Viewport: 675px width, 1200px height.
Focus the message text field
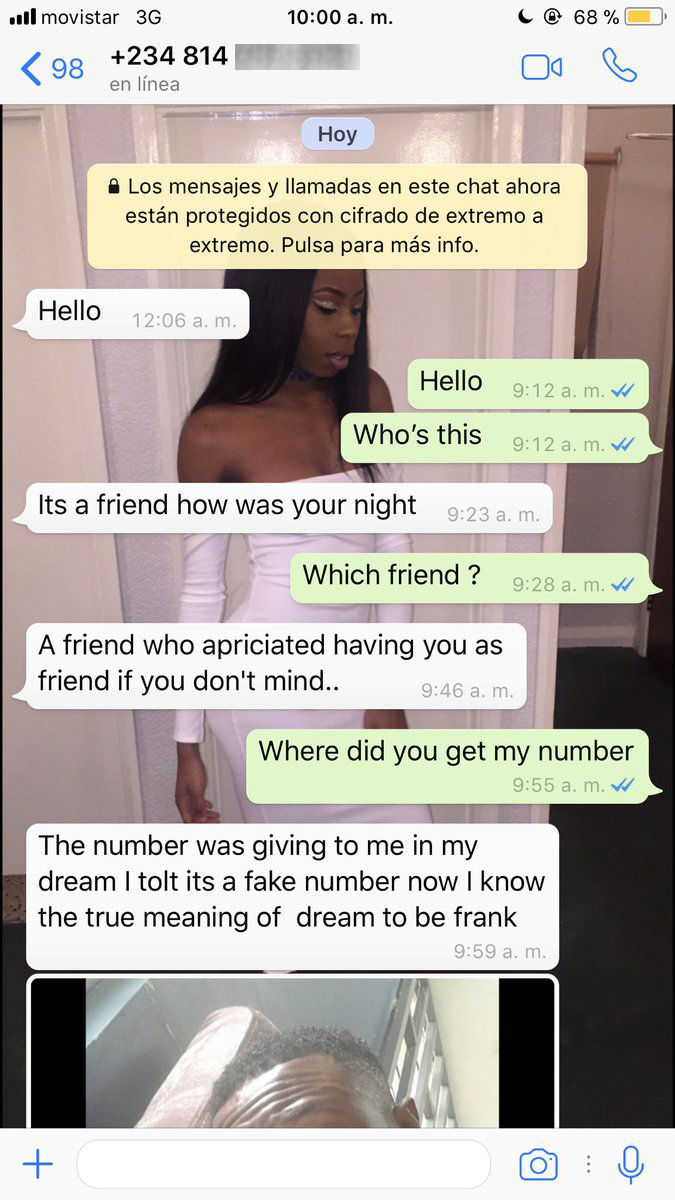[283, 1164]
